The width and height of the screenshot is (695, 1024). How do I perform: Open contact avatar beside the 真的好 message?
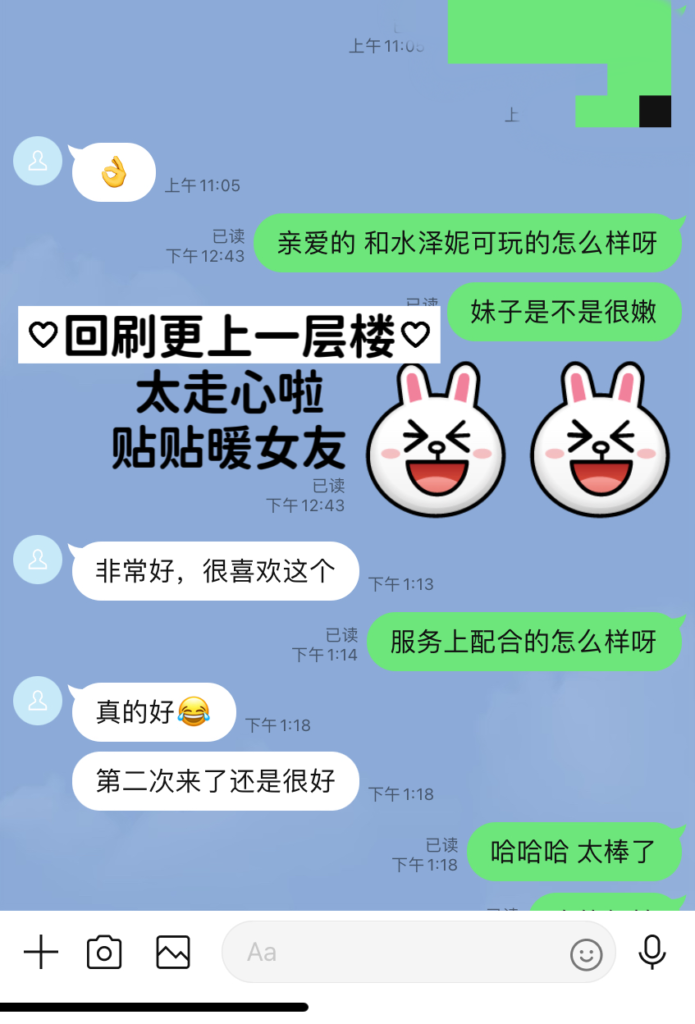pos(38,700)
